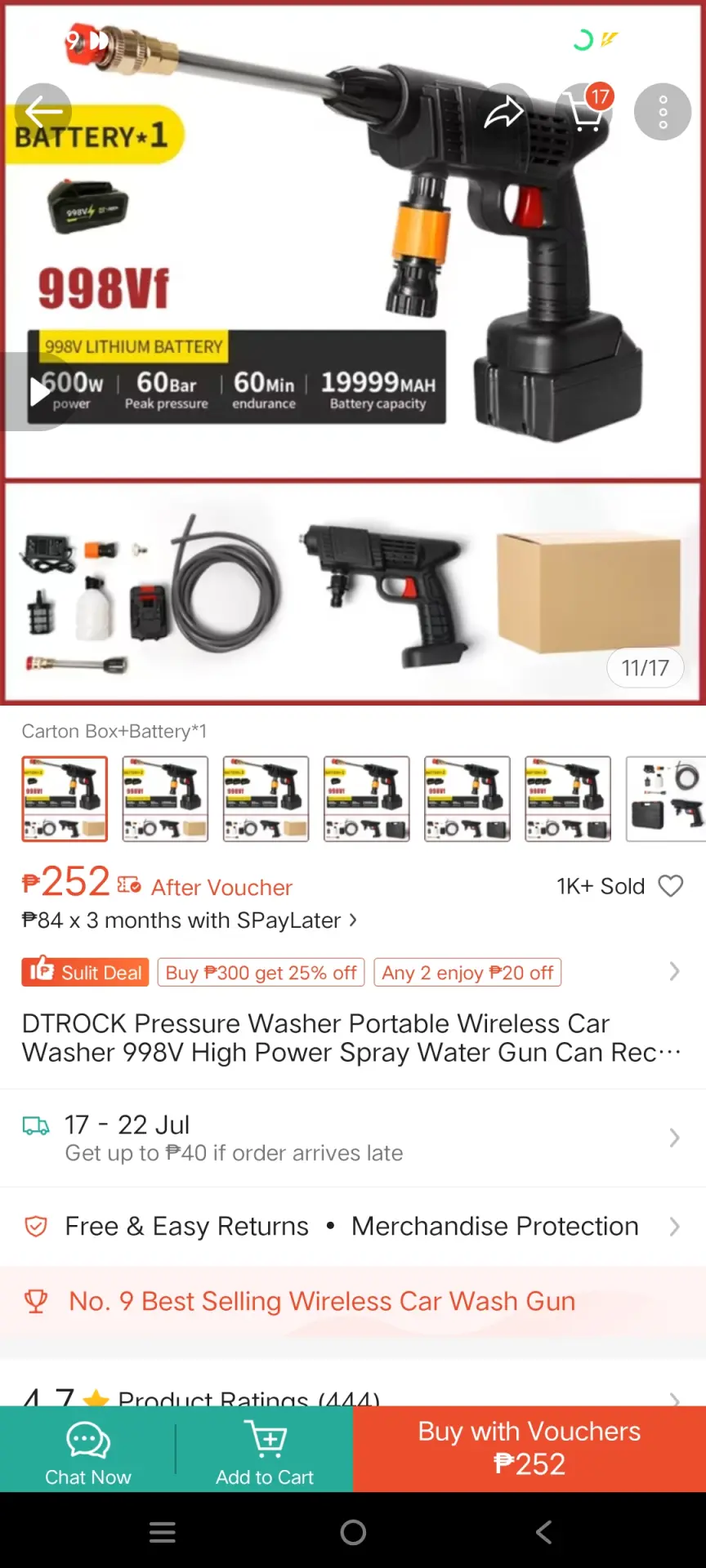Open the Sulit Deal vouchers row
Image resolution: width=706 pixels, height=1568 pixels.
pyautogui.click(x=353, y=972)
